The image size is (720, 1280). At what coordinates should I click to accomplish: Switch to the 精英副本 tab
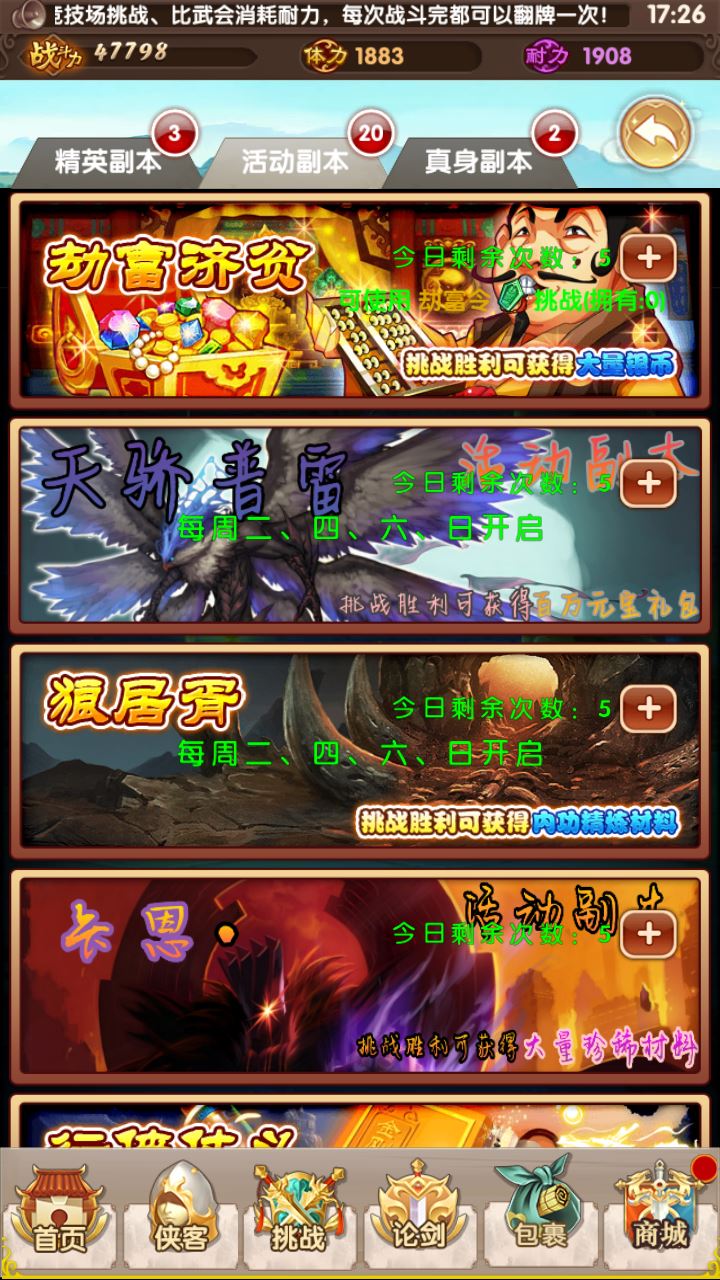pyautogui.click(x=106, y=162)
